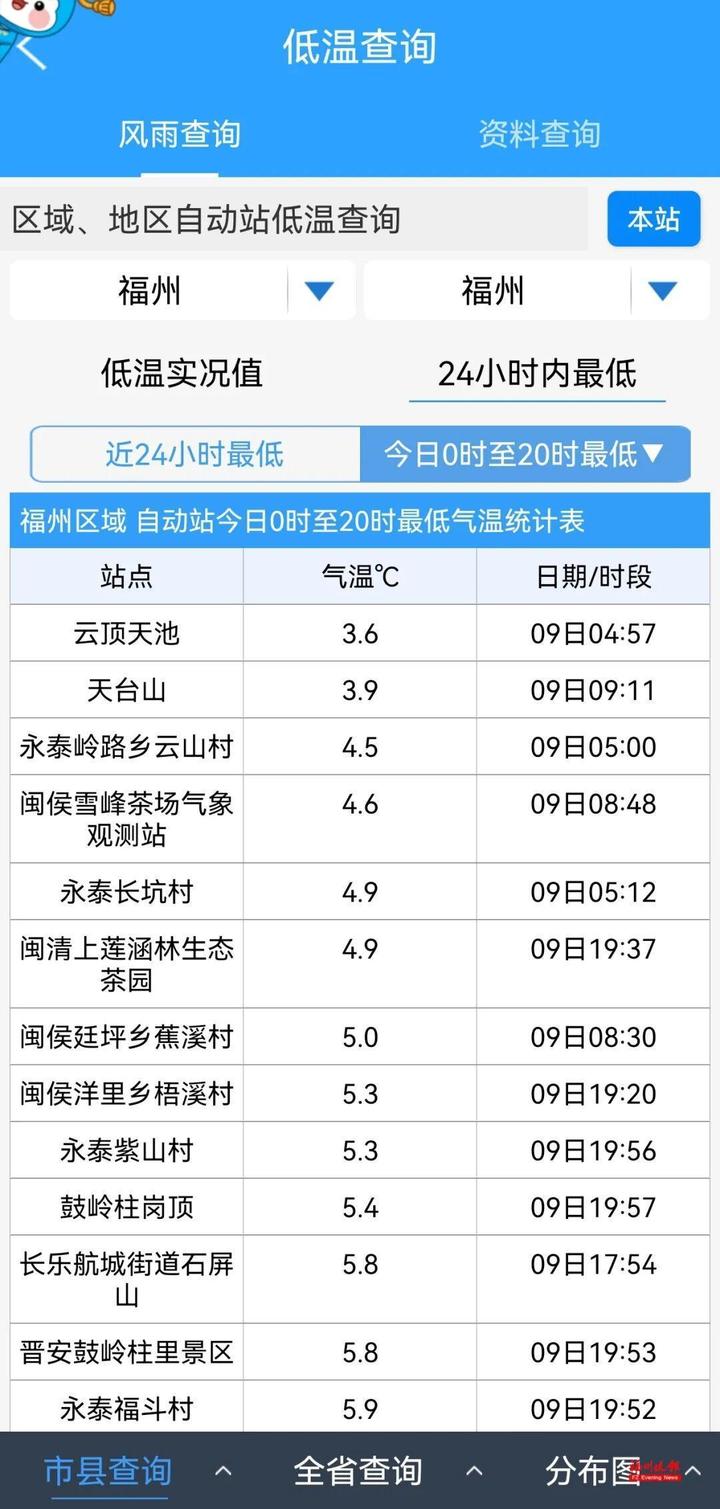The width and height of the screenshot is (720, 1509).
Task: Expand the 今日0时至20时最低 dropdown
Action: point(525,454)
